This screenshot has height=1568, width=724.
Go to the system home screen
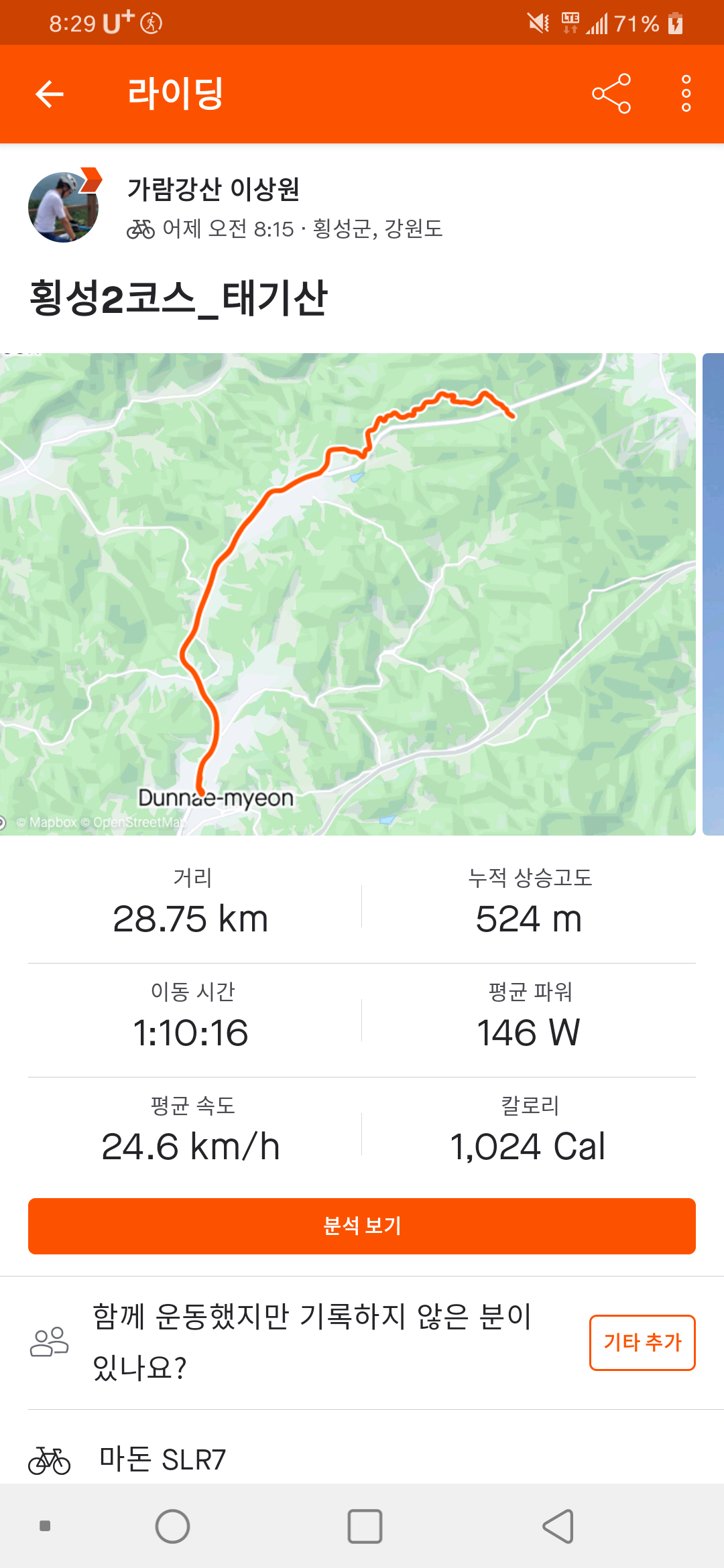[x=172, y=1526]
